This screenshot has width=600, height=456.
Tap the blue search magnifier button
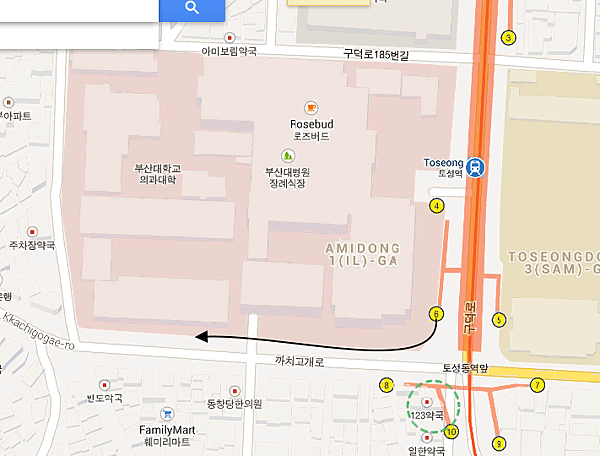pos(191,9)
